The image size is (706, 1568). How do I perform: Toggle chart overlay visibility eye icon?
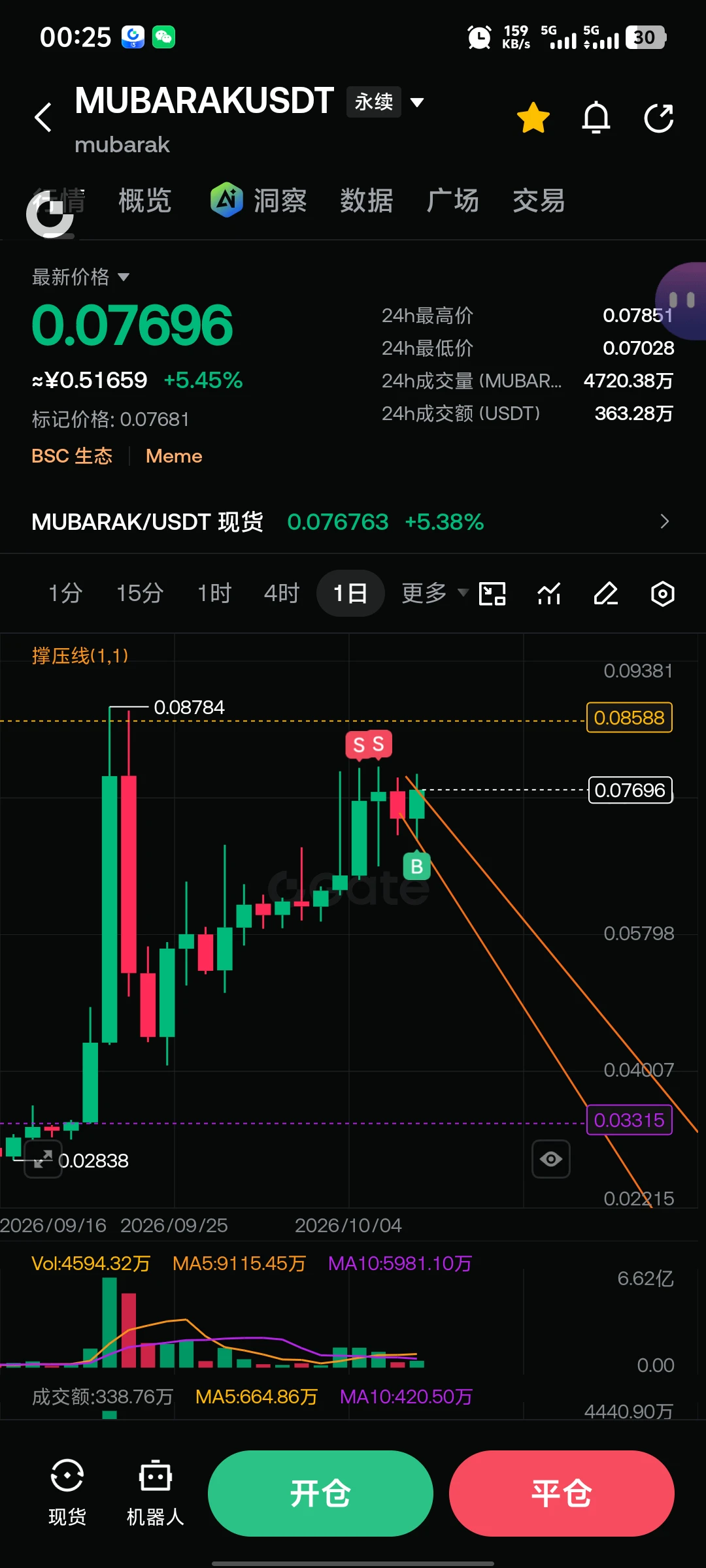click(x=551, y=1159)
